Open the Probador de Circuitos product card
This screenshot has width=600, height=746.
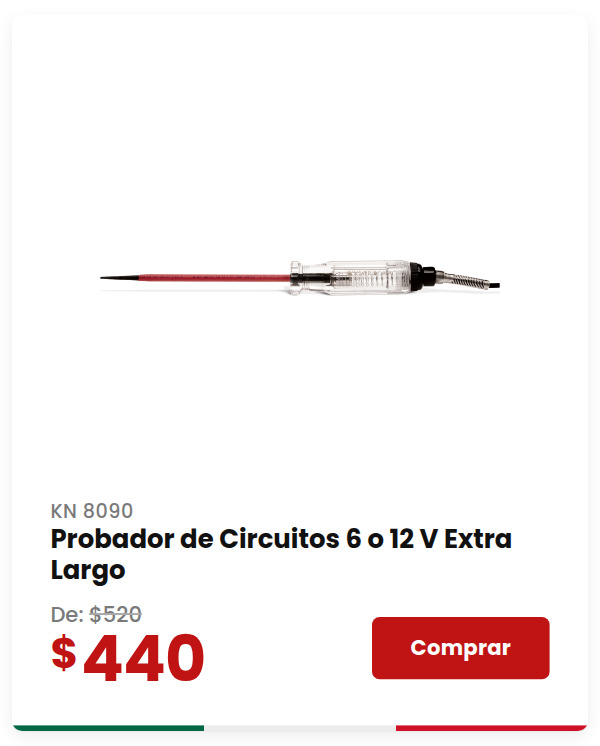coord(281,554)
